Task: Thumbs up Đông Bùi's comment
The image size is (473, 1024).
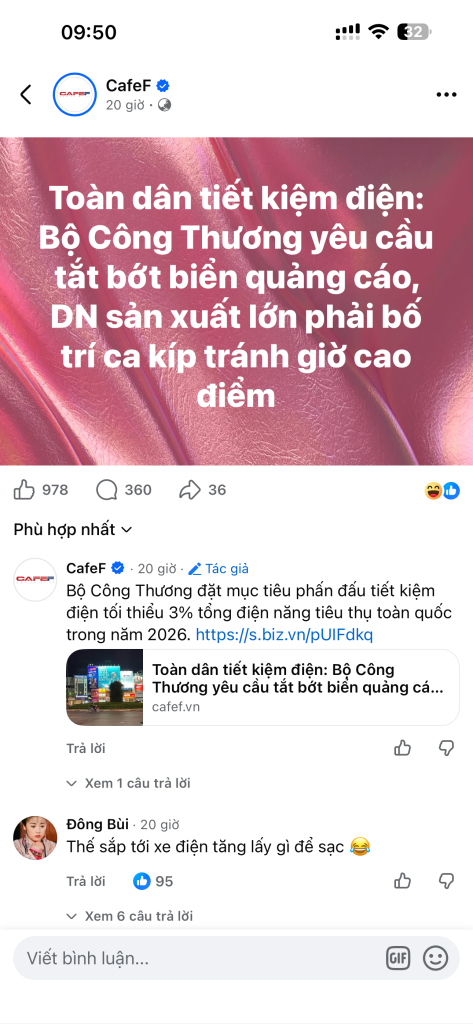Action: (x=402, y=881)
